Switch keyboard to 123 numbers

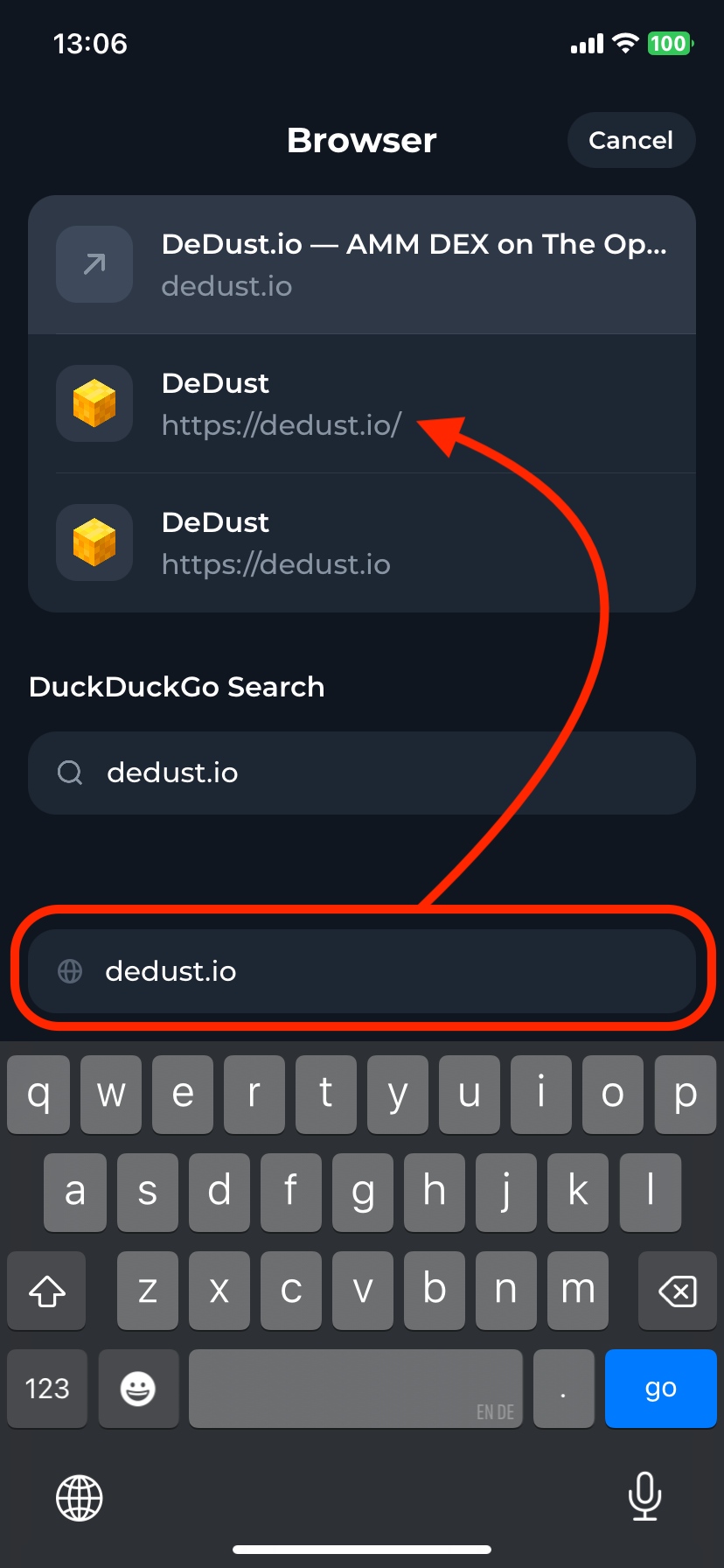click(x=47, y=1388)
